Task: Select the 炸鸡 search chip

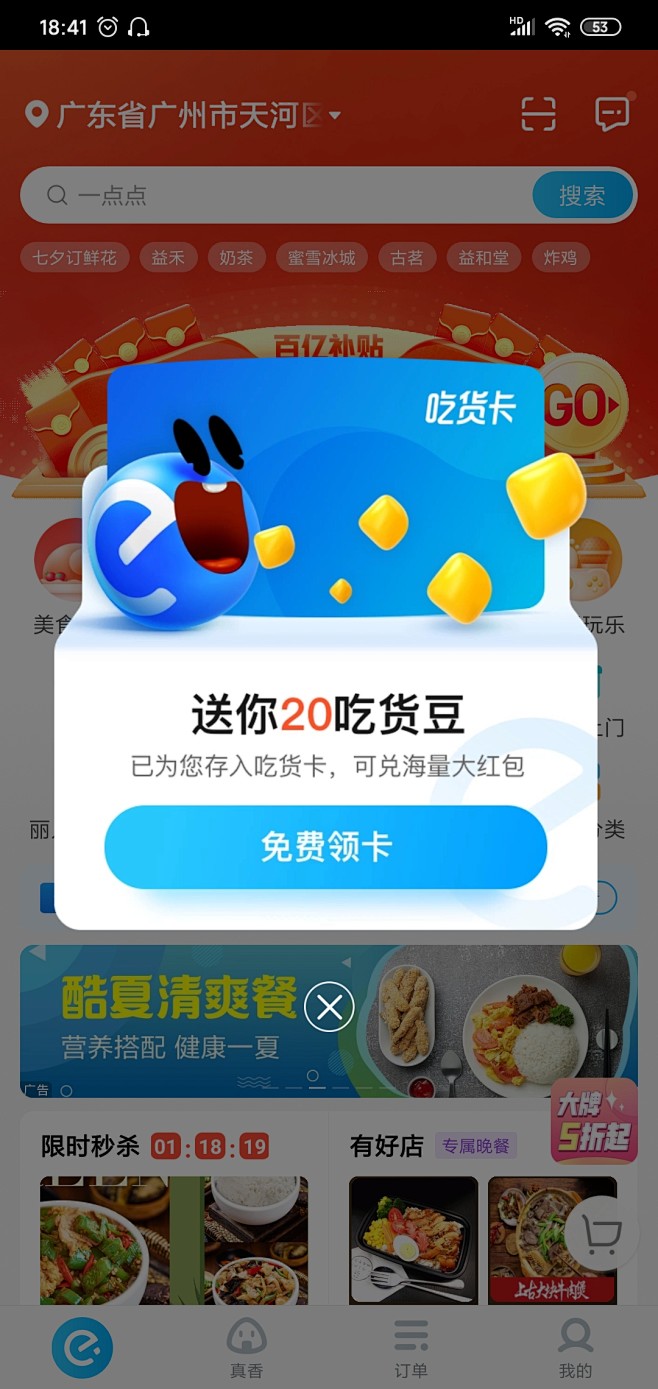Action: (560, 258)
